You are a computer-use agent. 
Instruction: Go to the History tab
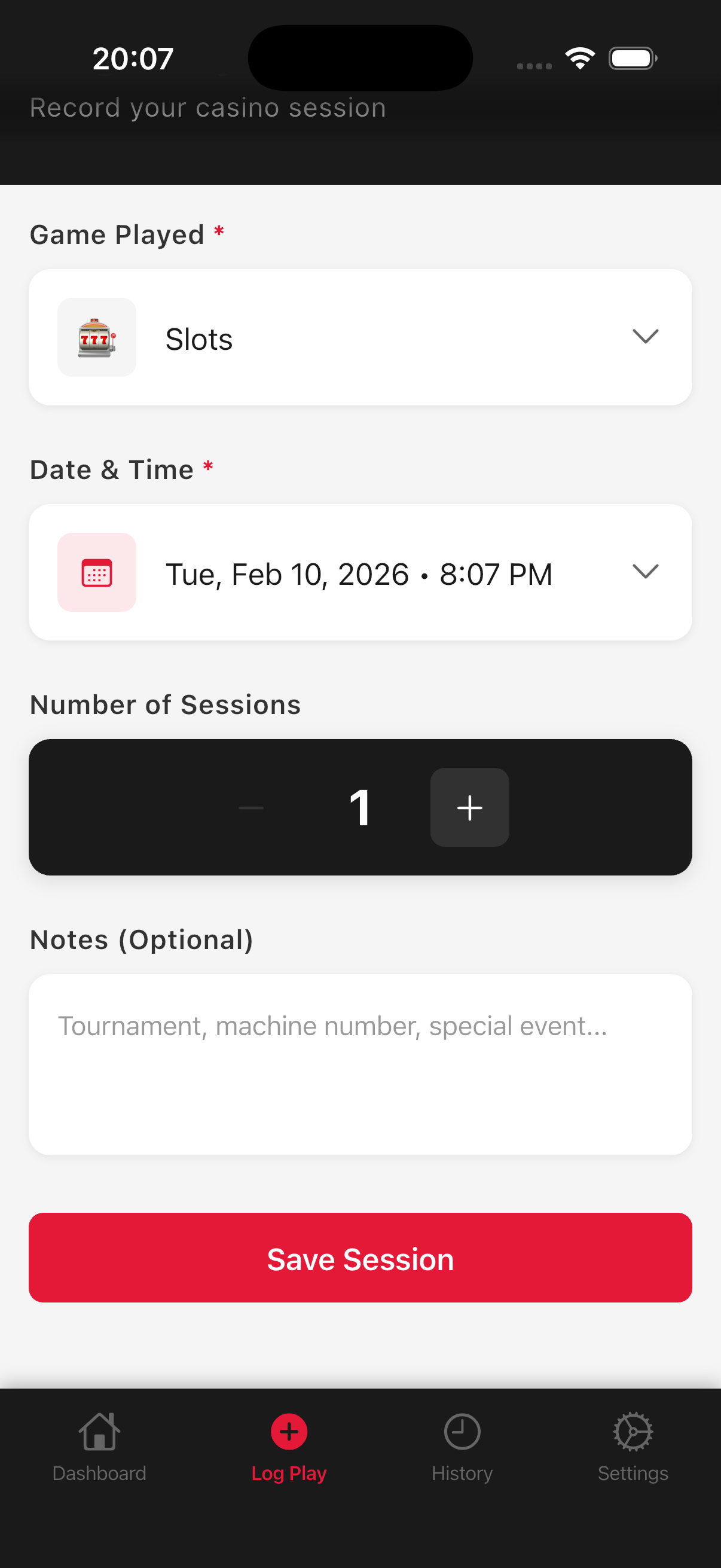pos(462,1447)
